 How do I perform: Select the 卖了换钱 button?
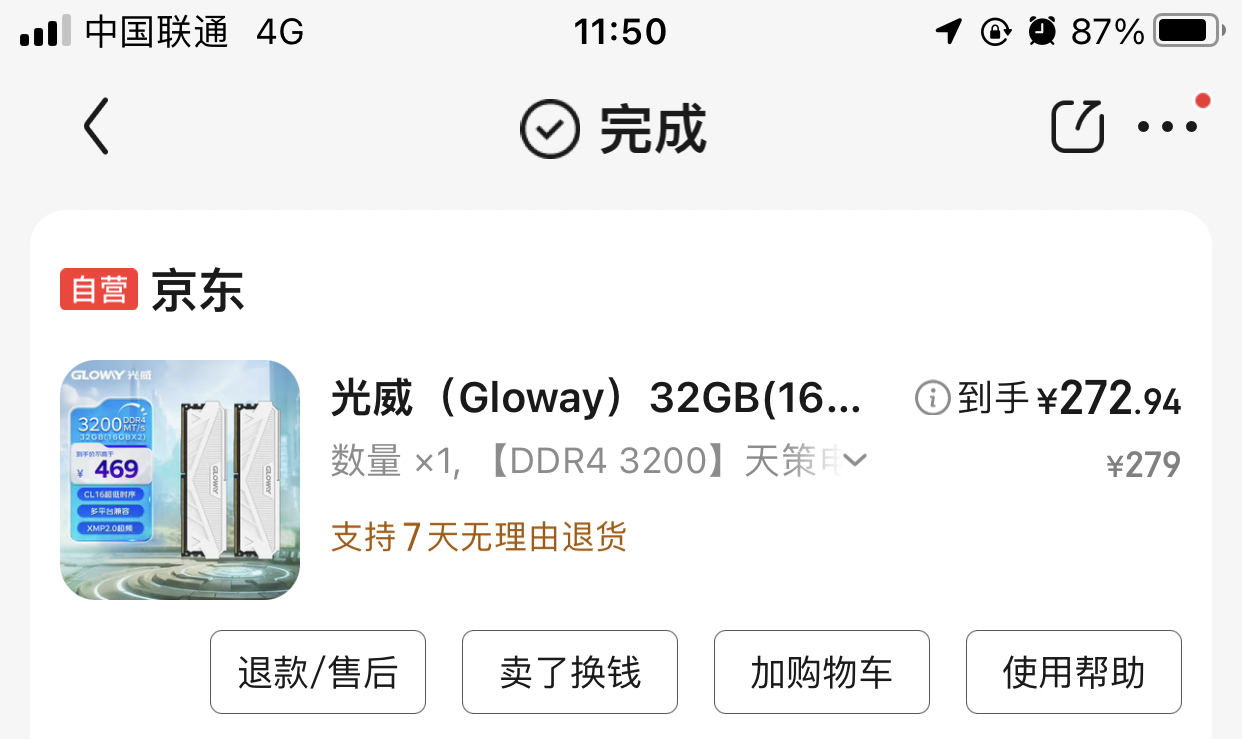(x=570, y=672)
